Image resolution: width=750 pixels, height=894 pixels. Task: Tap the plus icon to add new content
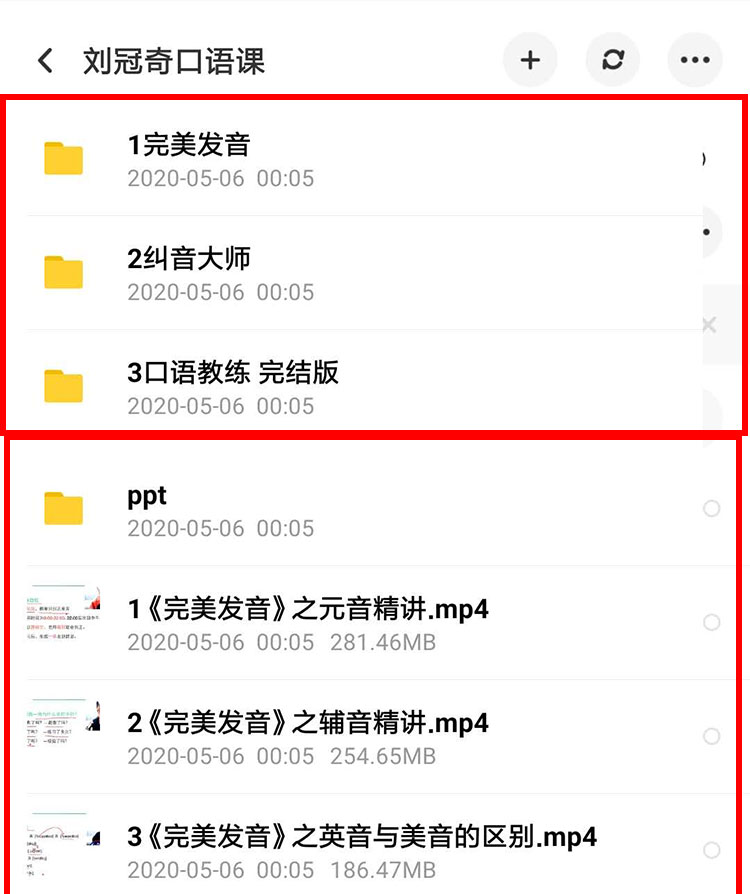point(530,60)
